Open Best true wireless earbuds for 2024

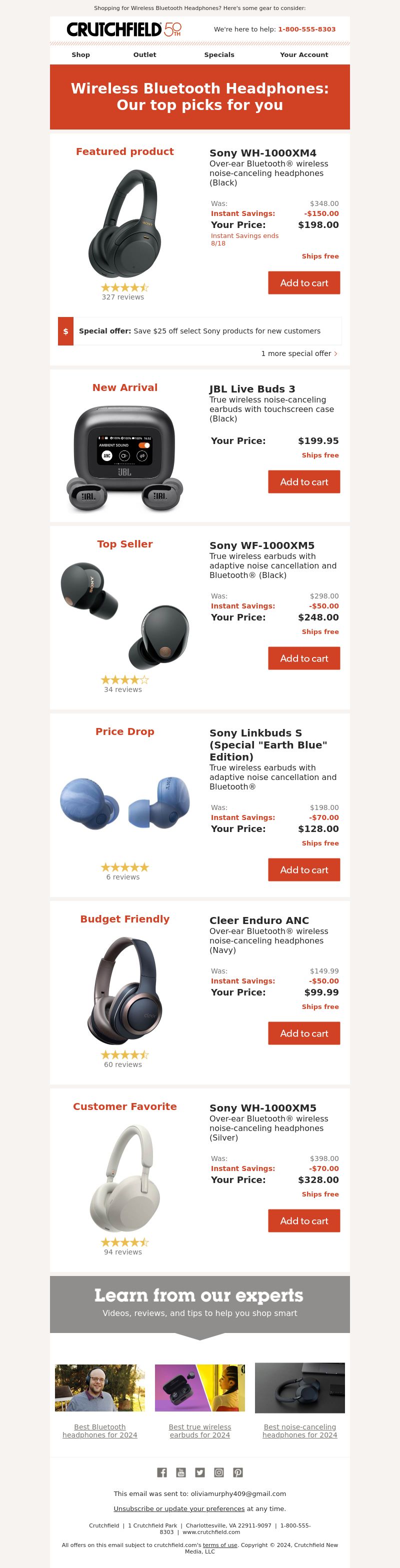tap(199, 1431)
